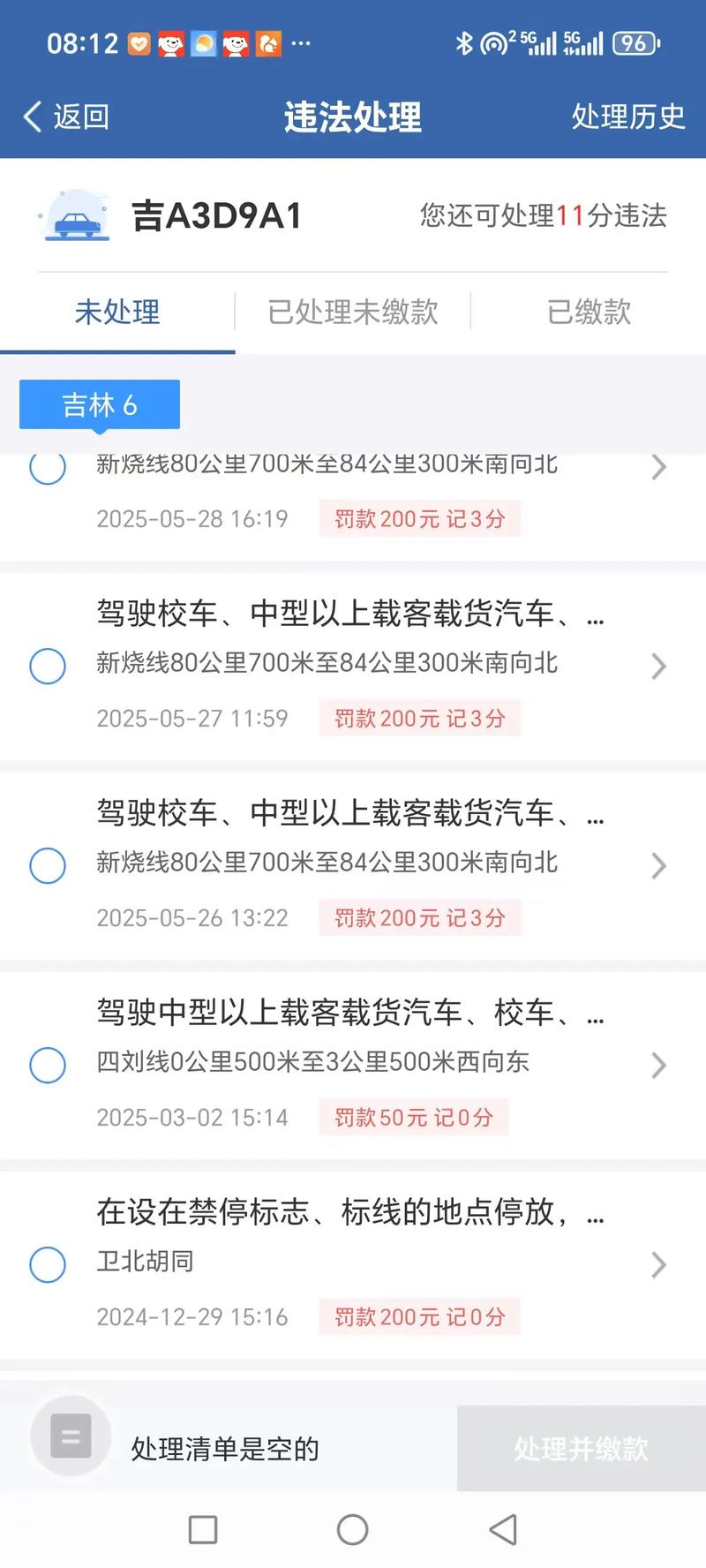
Task: Open 处理历史 records
Action: [x=627, y=117]
